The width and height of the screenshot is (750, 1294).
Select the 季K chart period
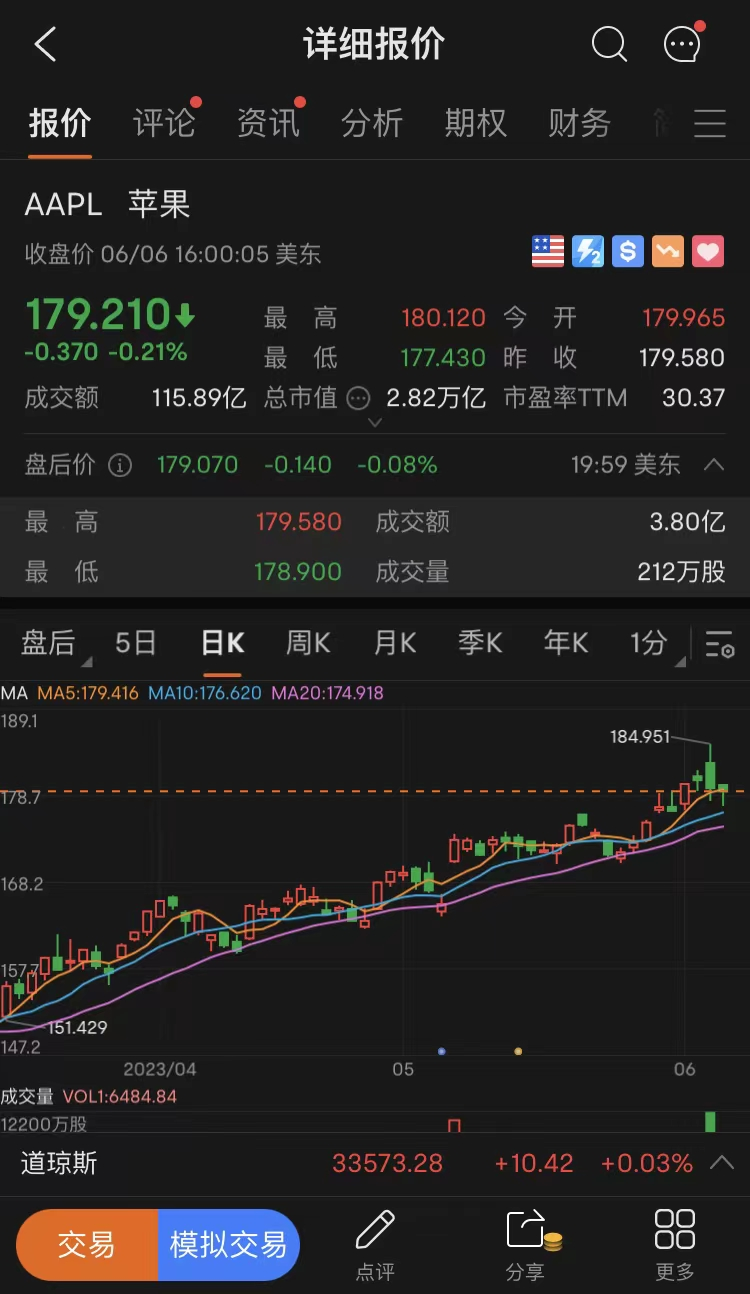click(x=480, y=643)
